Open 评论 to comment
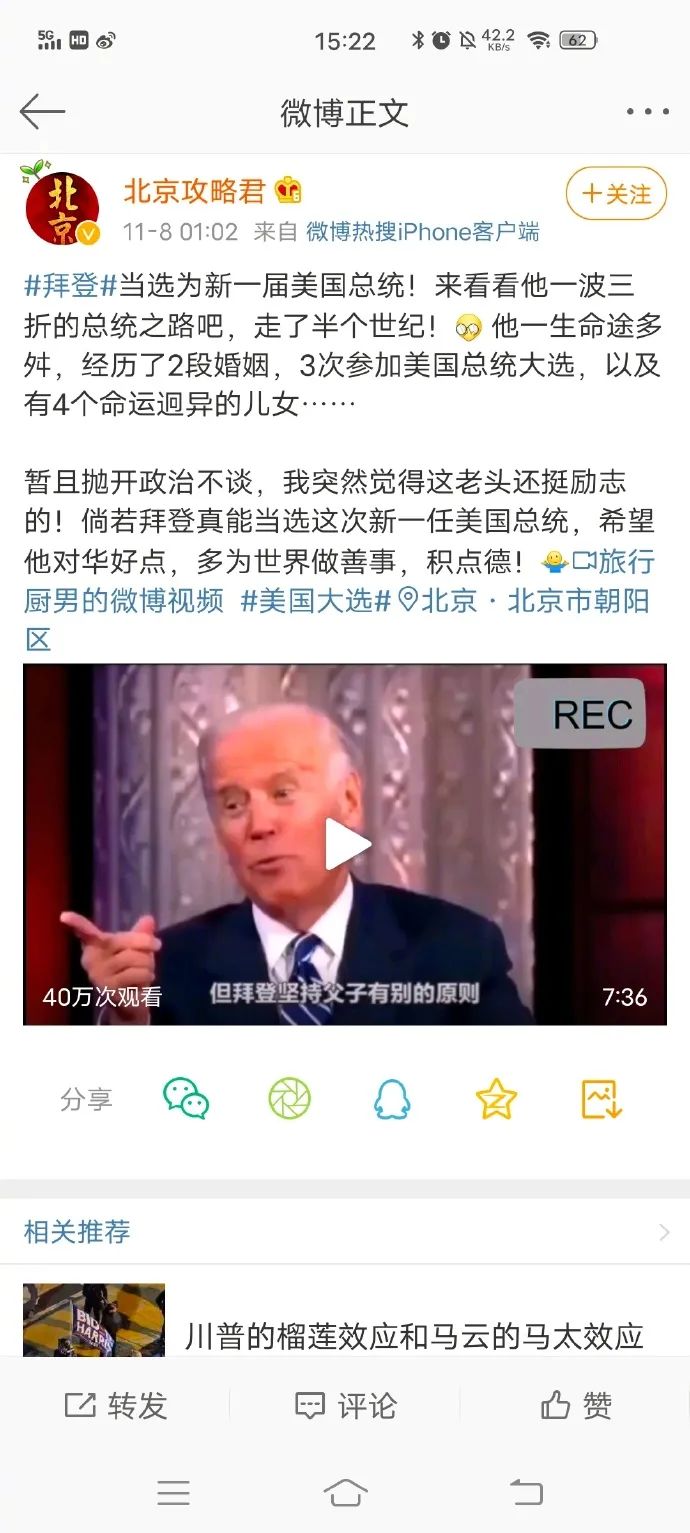 click(345, 1406)
